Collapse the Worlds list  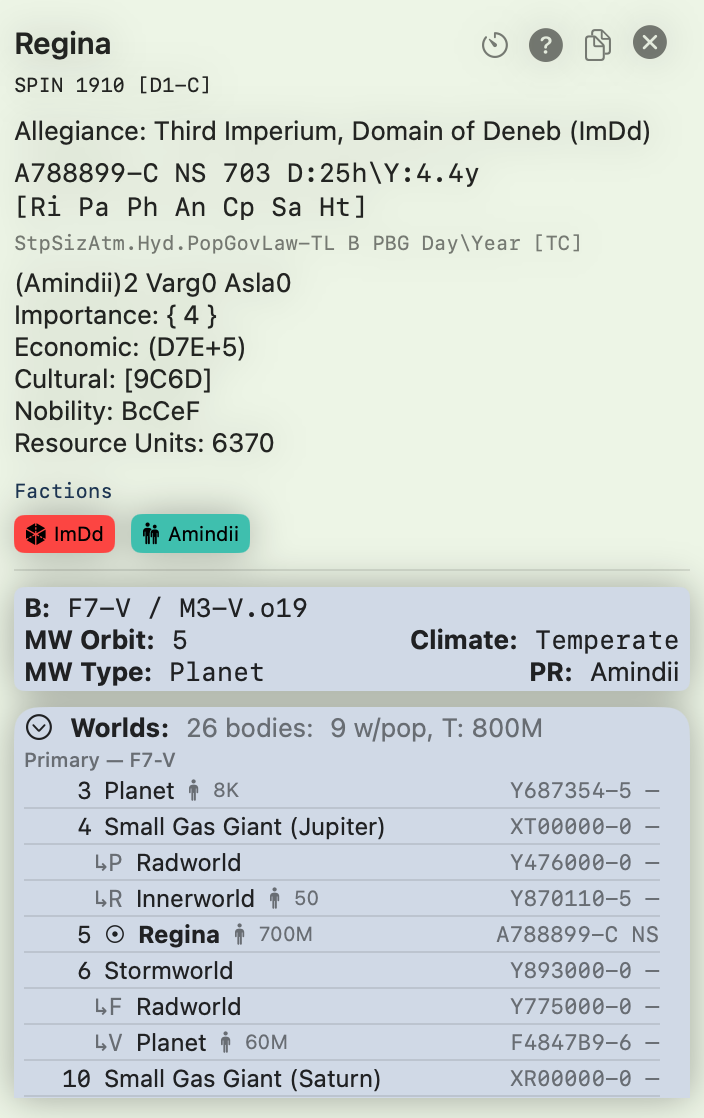39,728
